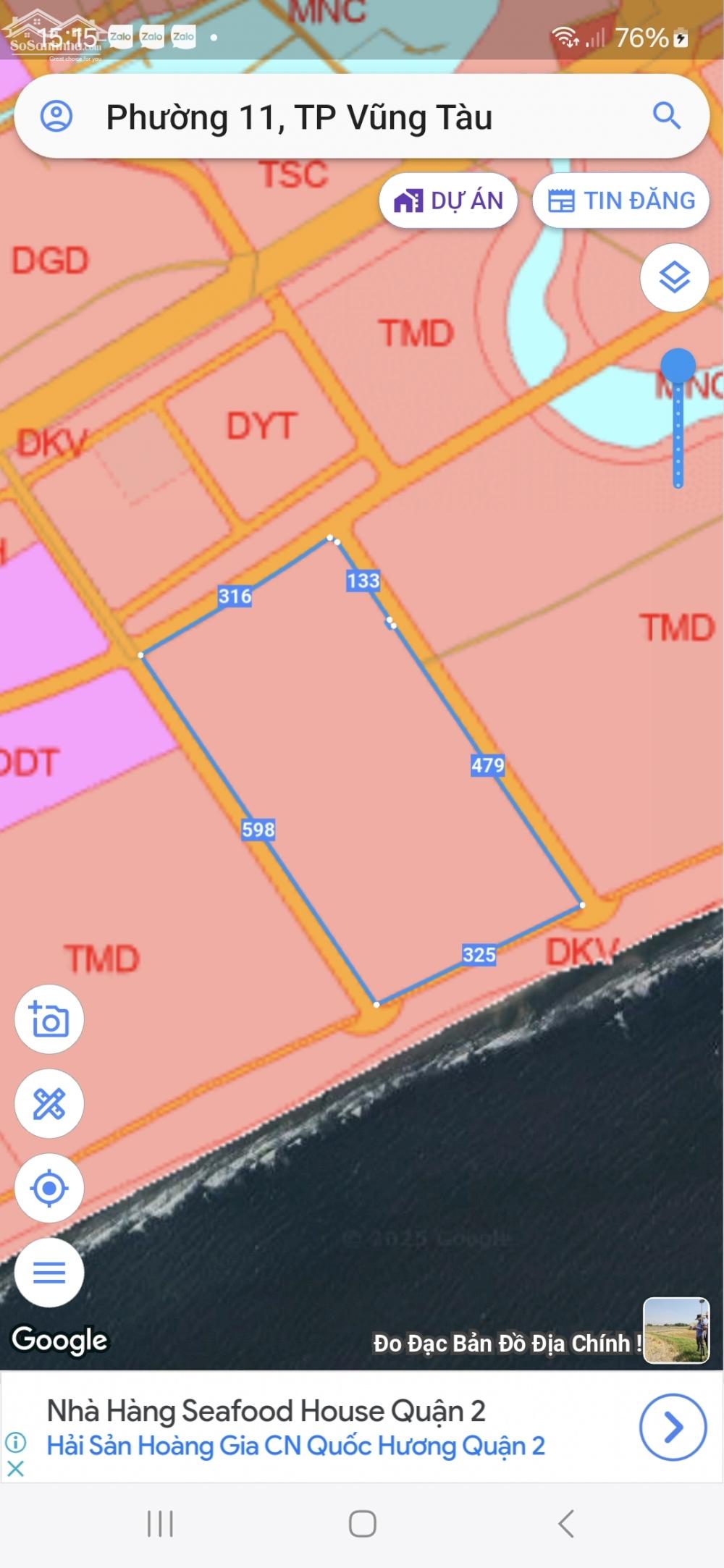This screenshot has height=1568, width=724.
Task: Open the profile account icon
Action: coord(56,116)
